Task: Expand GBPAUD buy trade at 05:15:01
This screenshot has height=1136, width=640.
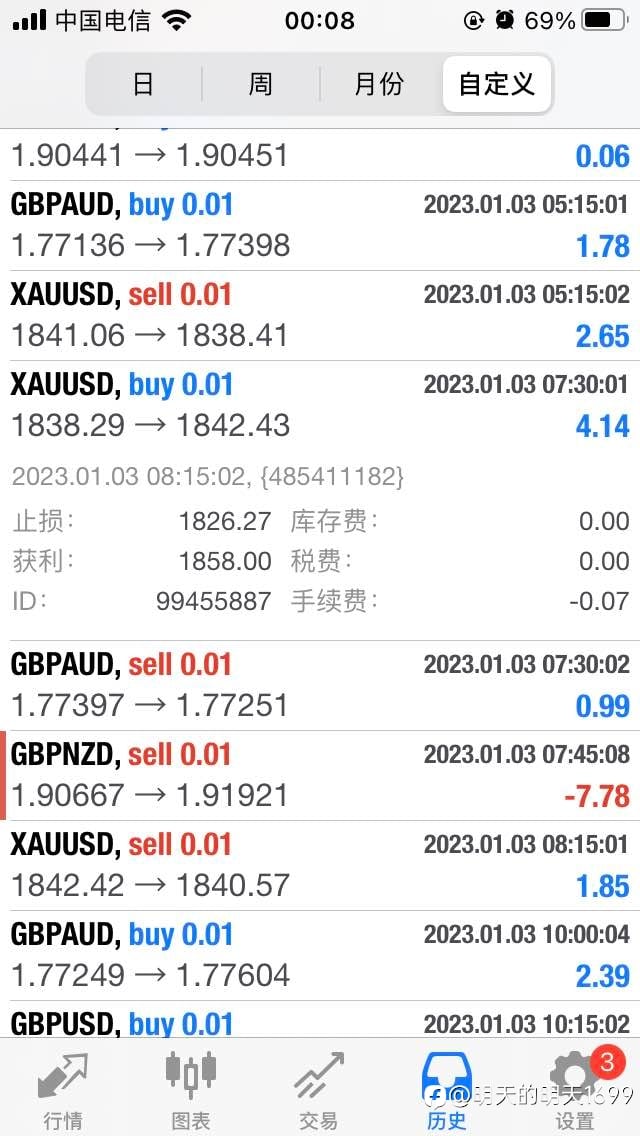Action: (x=320, y=226)
